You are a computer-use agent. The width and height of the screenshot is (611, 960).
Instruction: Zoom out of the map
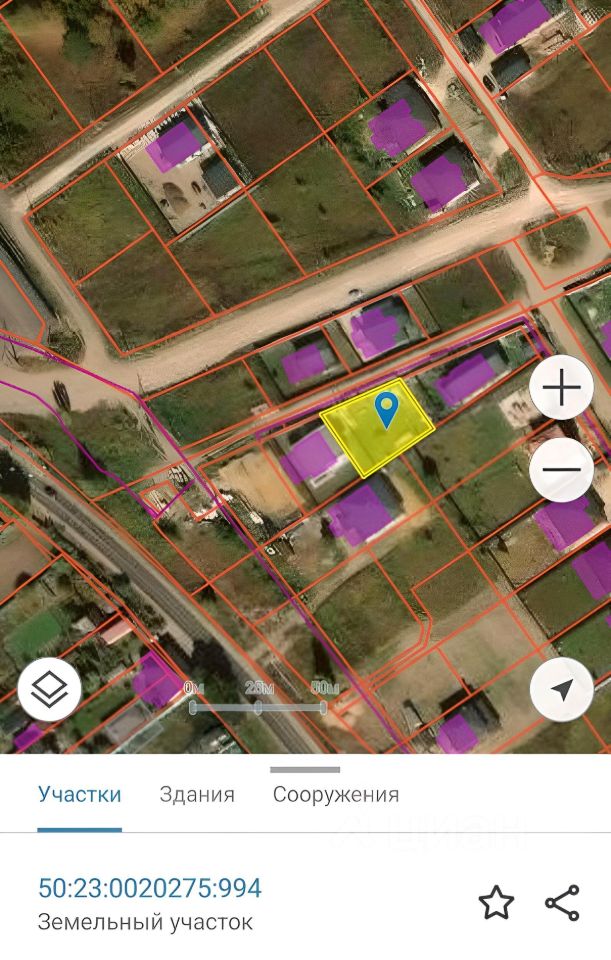[561, 470]
